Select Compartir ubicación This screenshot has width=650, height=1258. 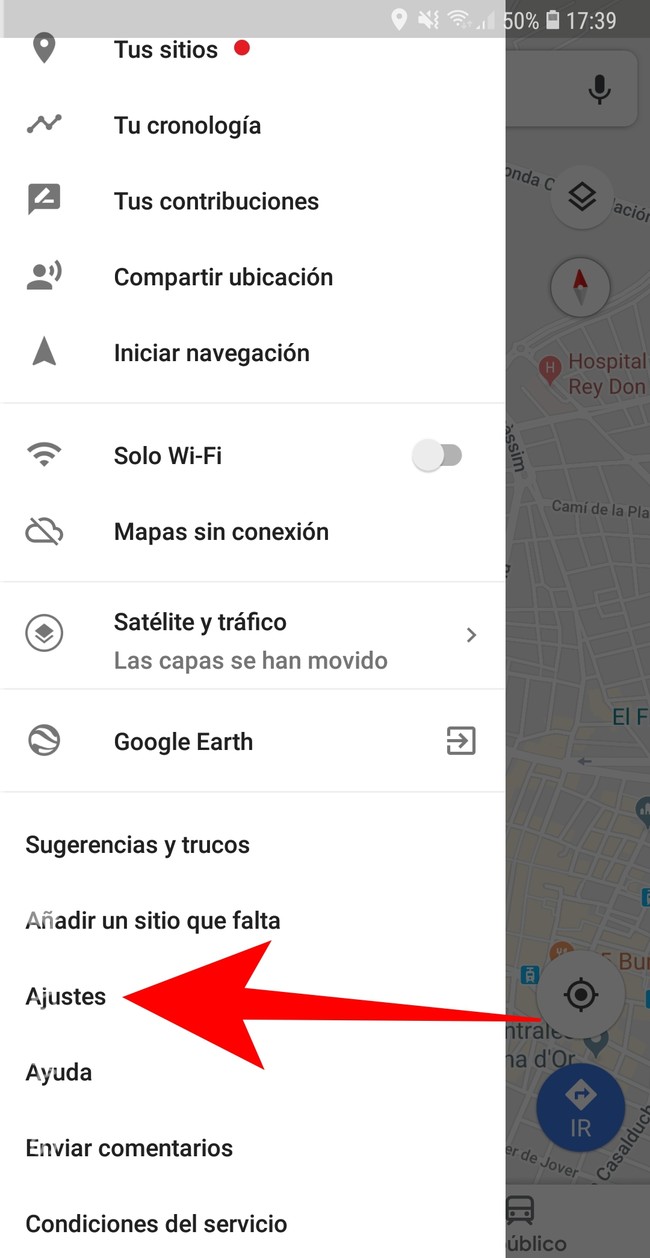[223, 277]
